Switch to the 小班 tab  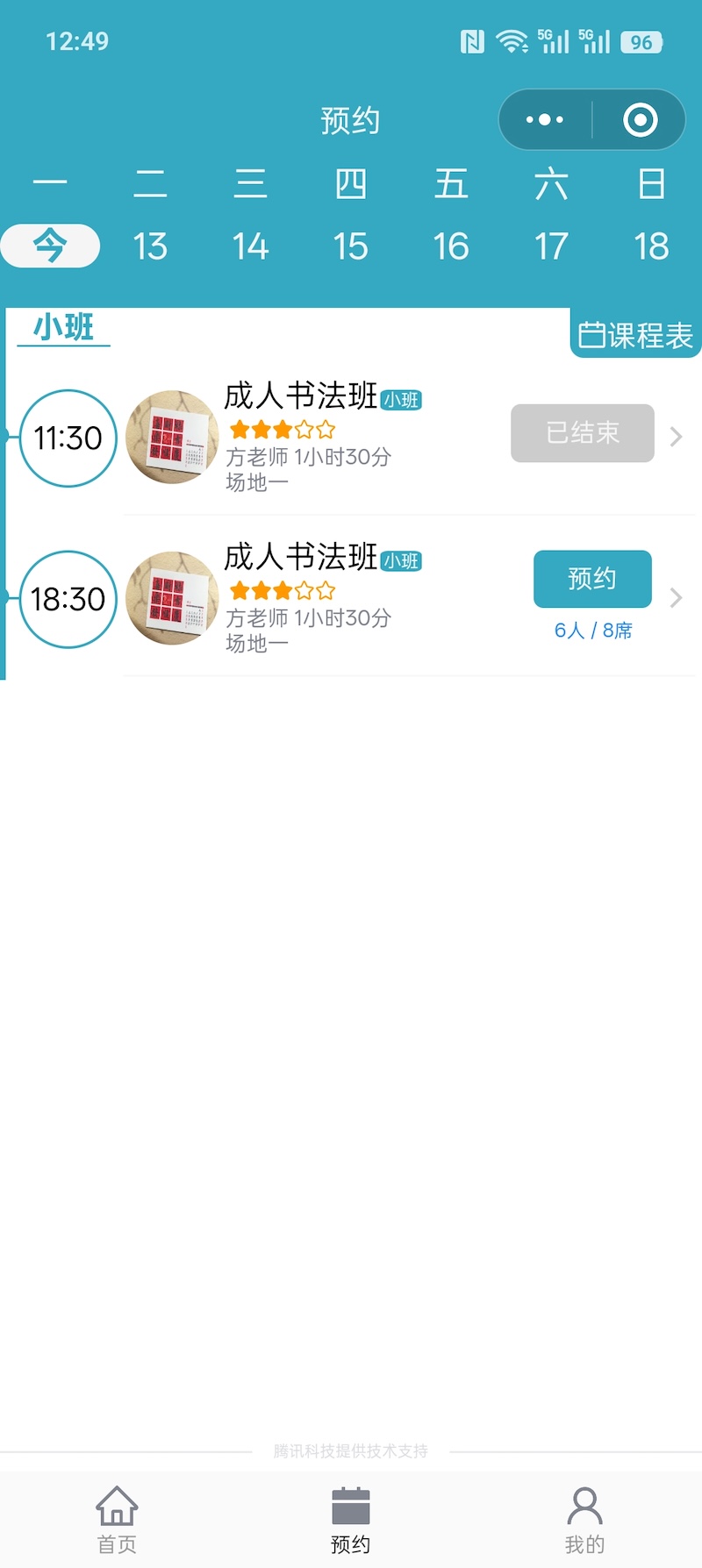pos(61,325)
